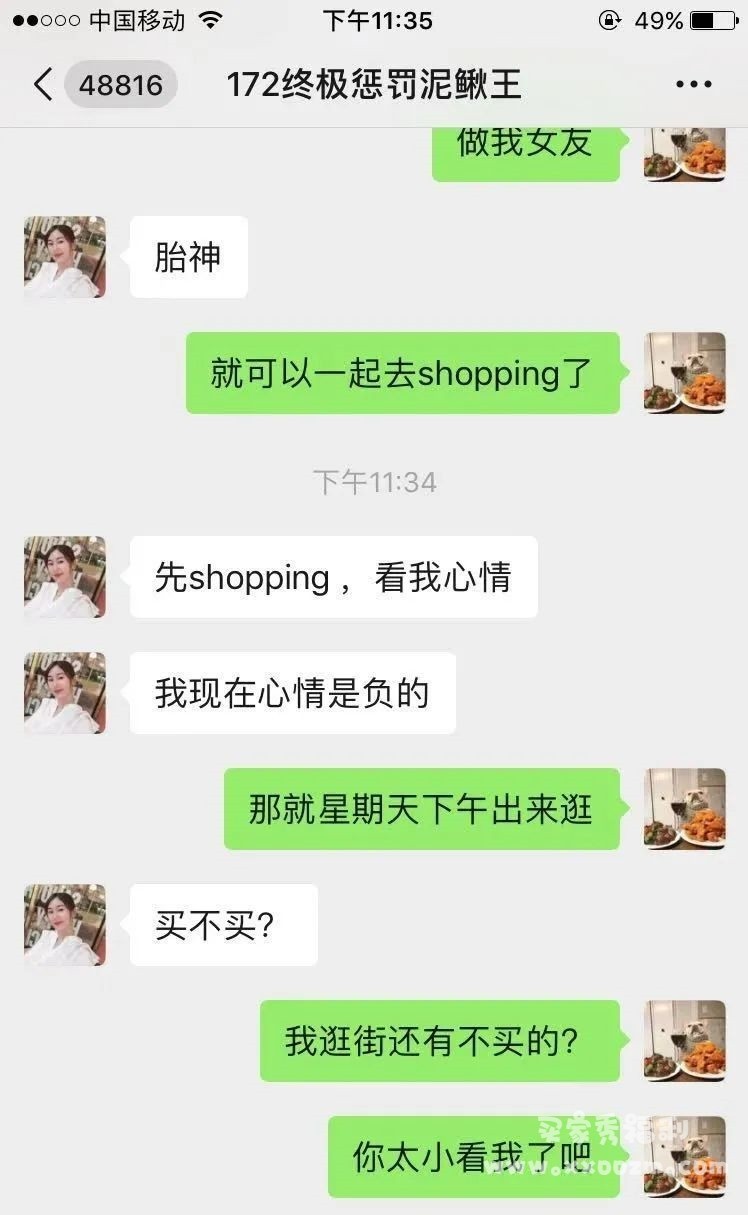Open contact avatar beside 胎神 message
The image size is (748, 1215).
[64, 257]
